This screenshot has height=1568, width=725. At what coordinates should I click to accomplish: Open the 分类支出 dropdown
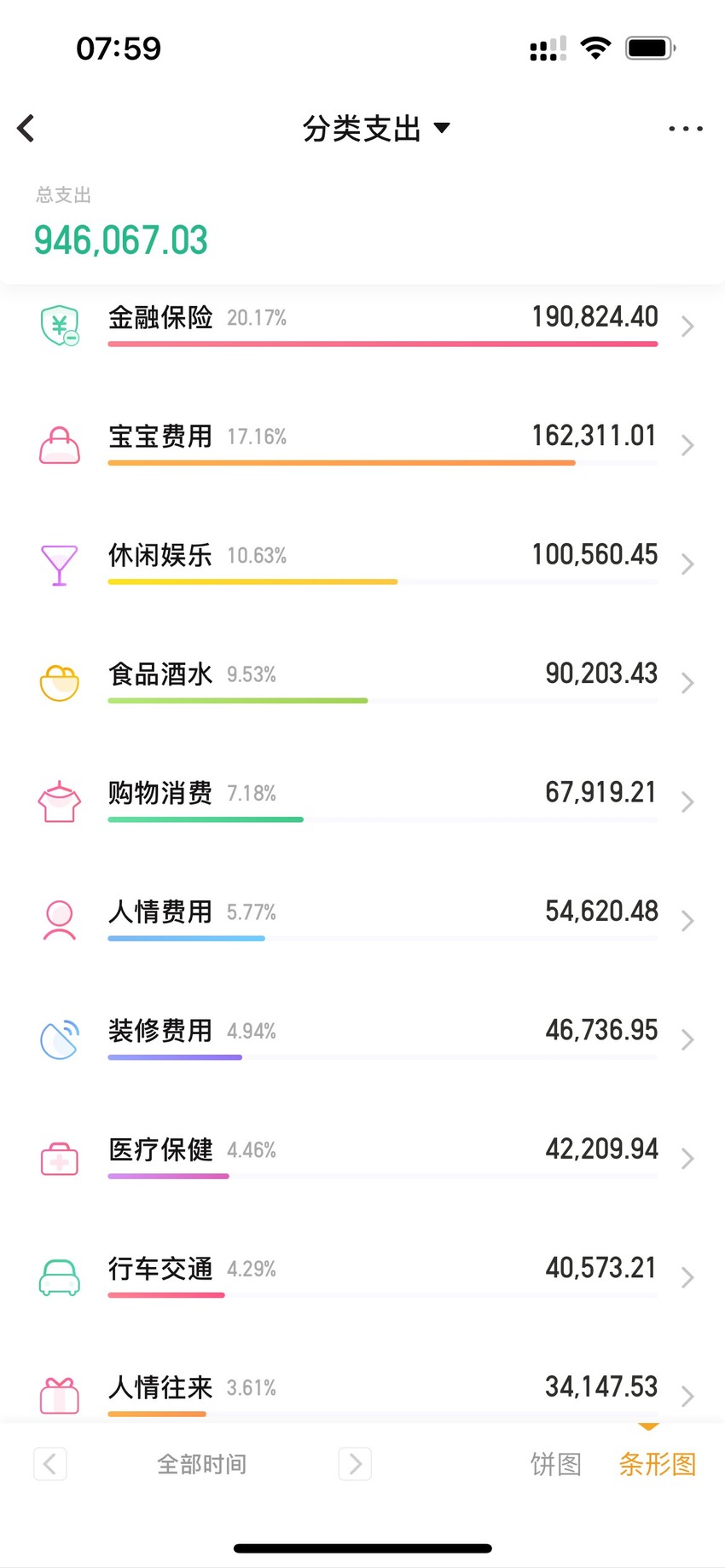pyautogui.click(x=376, y=129)
